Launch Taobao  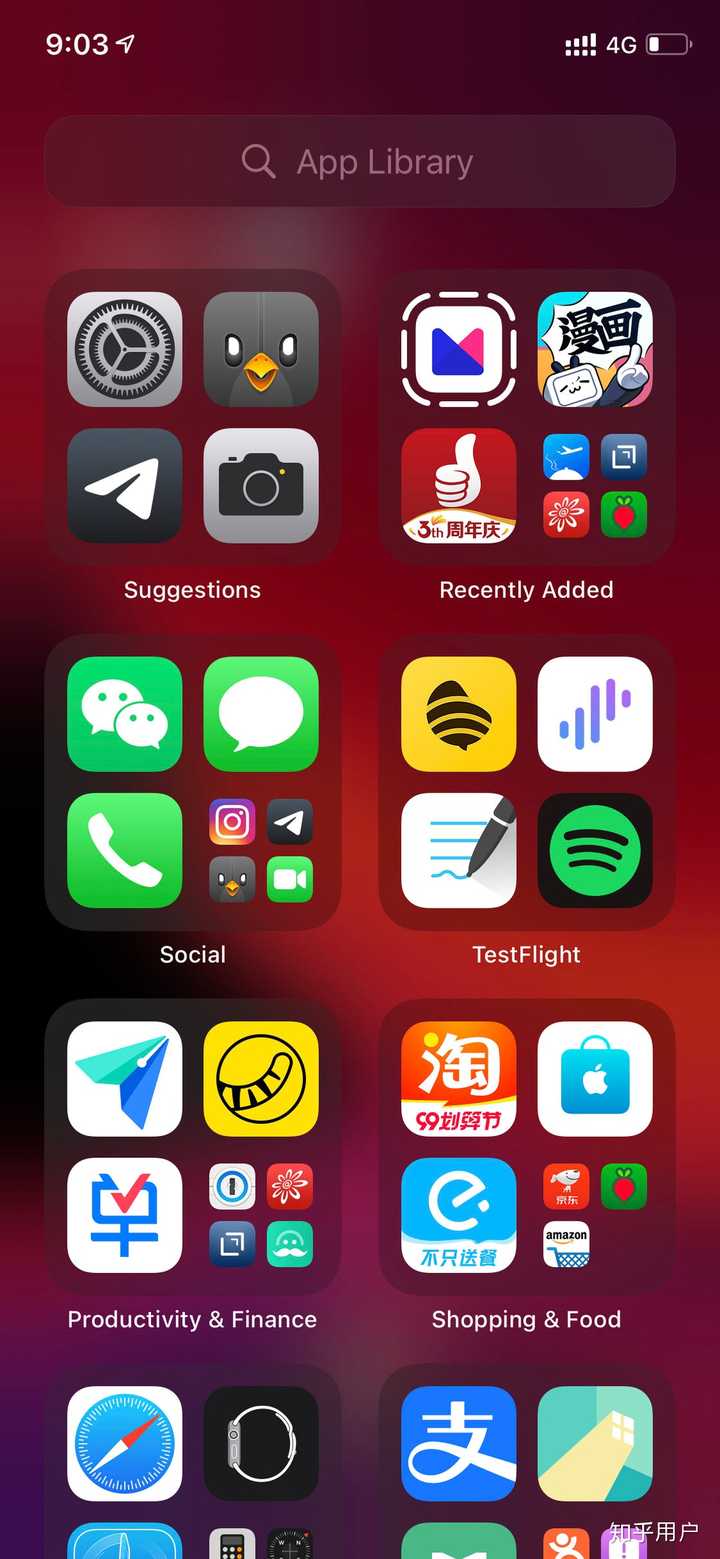click(x=458, y=1080)
